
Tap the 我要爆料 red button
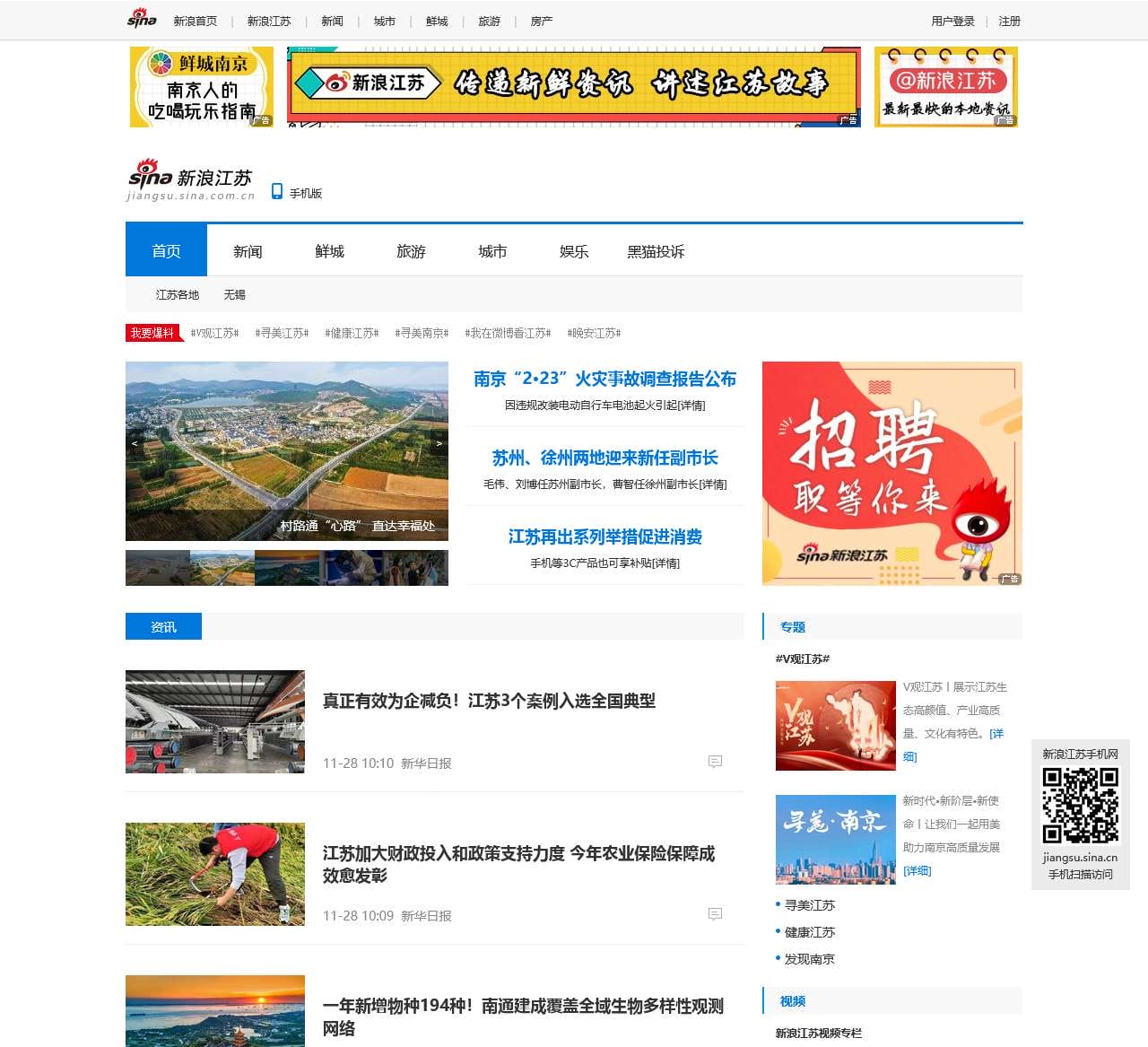(x=152, y=333)
